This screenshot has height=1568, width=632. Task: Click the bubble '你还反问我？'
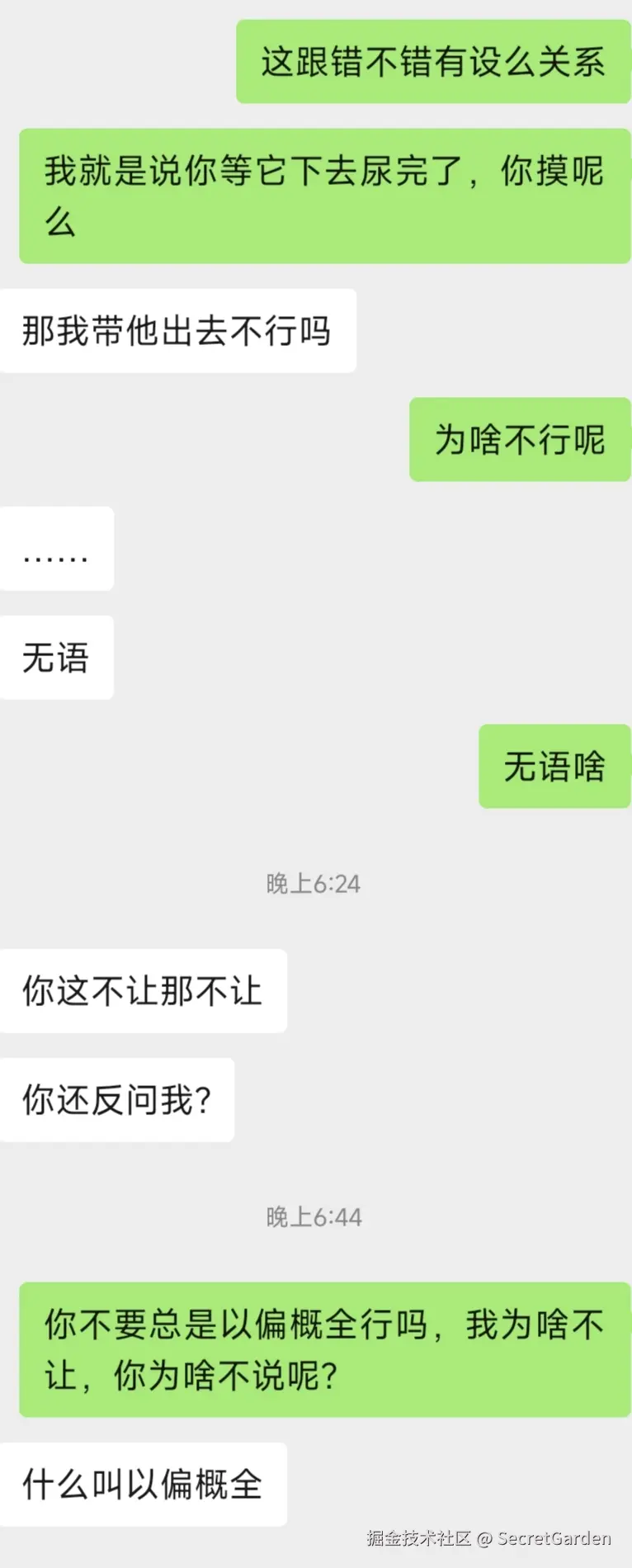pos(116,1098)
